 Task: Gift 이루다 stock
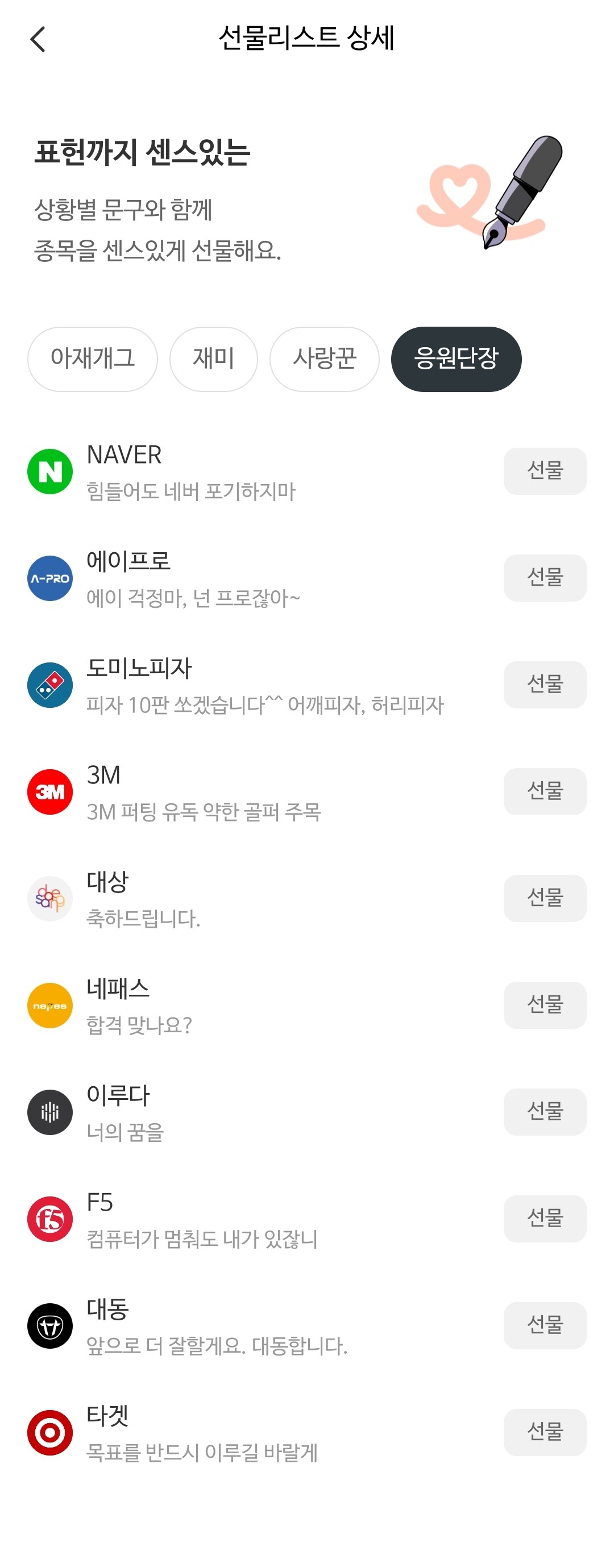pyautogui.click(x=545, y=1111)
